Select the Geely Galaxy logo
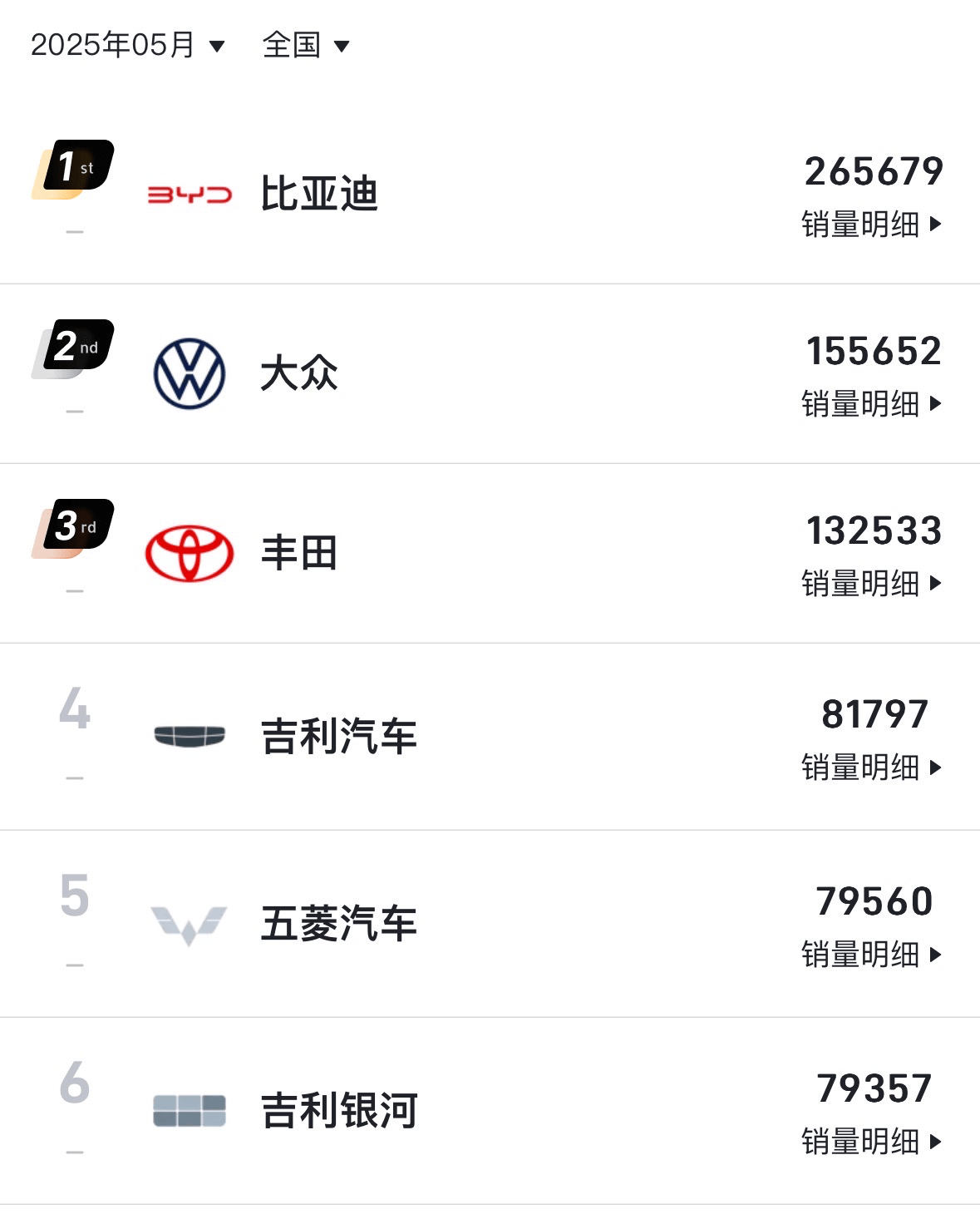 click(x=190, y=1108)
